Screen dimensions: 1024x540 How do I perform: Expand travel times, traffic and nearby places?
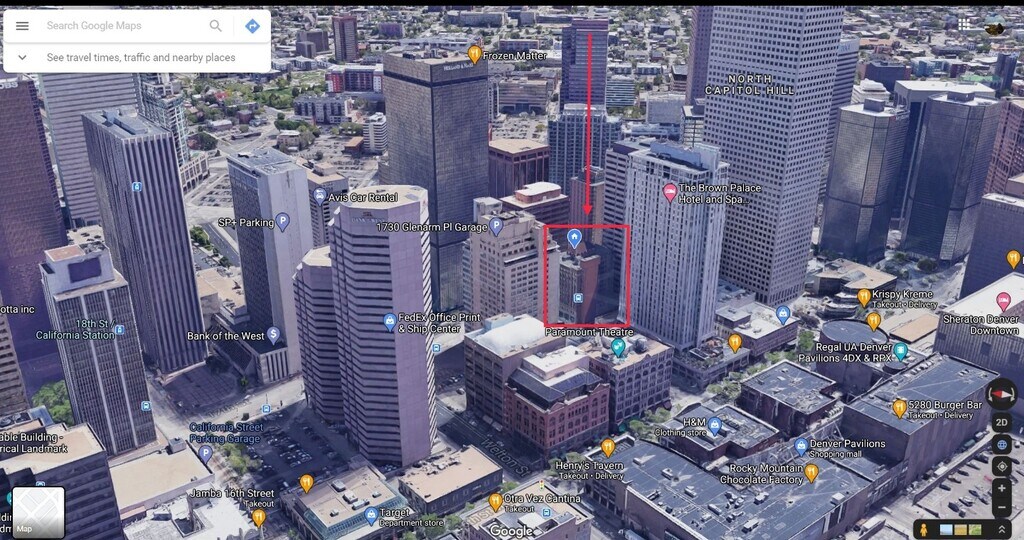22,58
